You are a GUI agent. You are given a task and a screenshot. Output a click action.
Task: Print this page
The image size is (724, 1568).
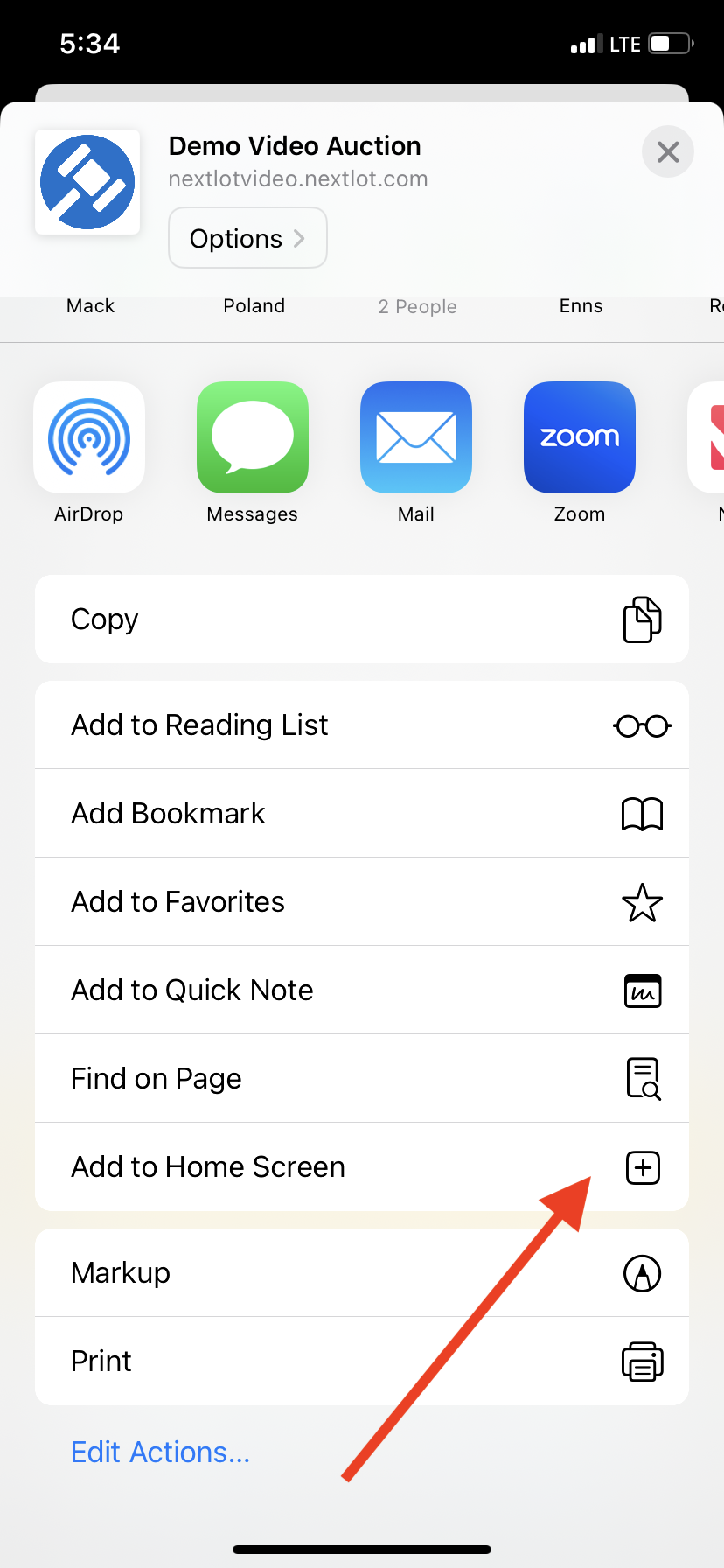point(362,1361)
